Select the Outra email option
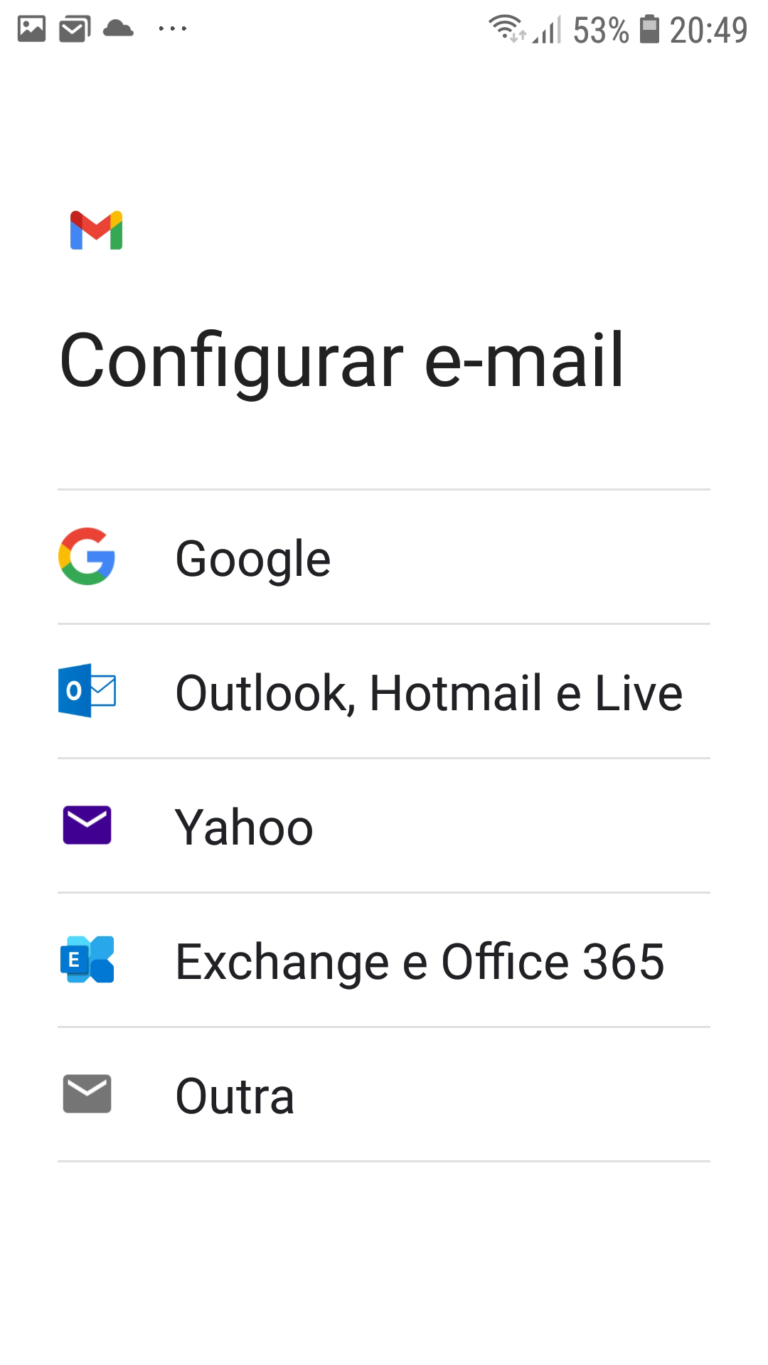Image resolution: width=768 pixels, height=1365 pixels. pos(384,1094)
